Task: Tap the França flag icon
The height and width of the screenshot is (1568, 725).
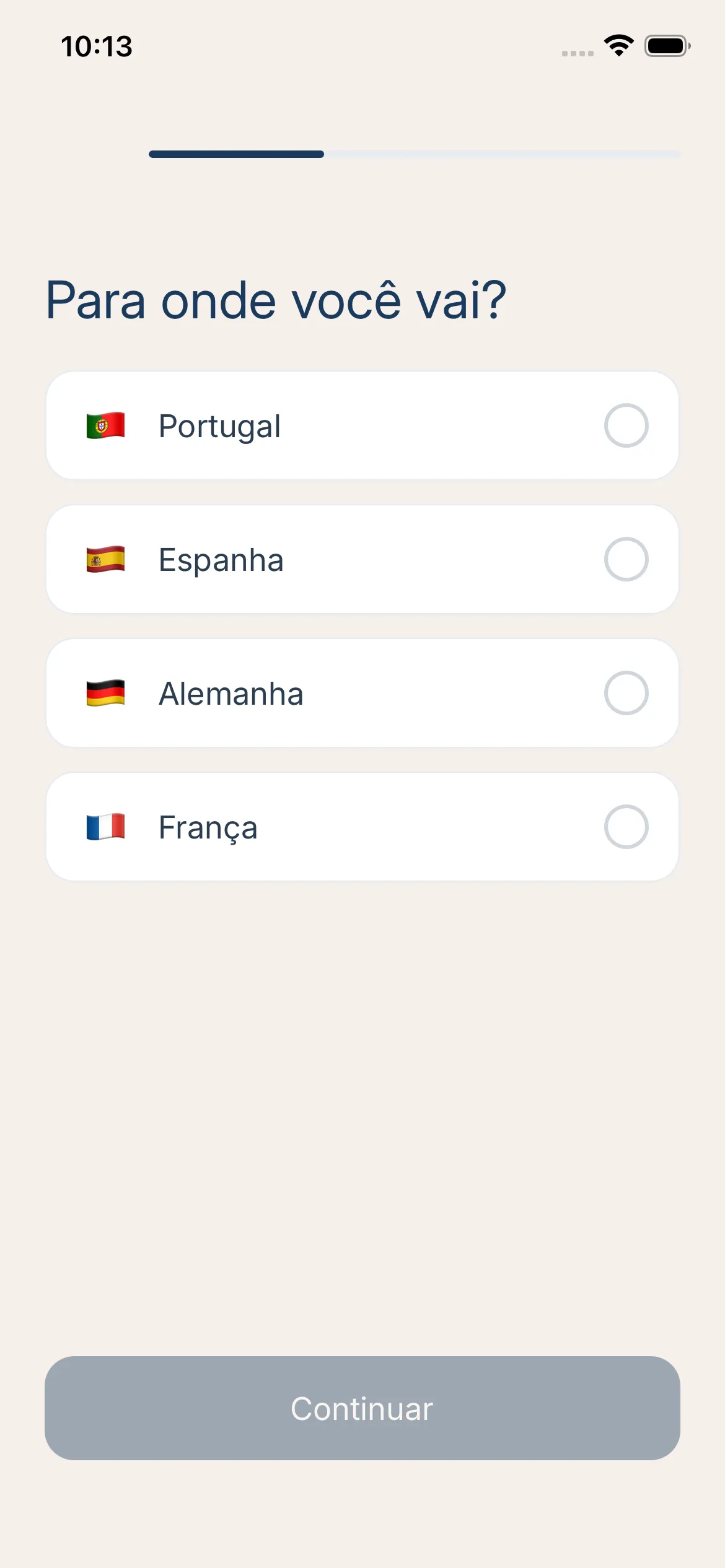Action: 105,827
